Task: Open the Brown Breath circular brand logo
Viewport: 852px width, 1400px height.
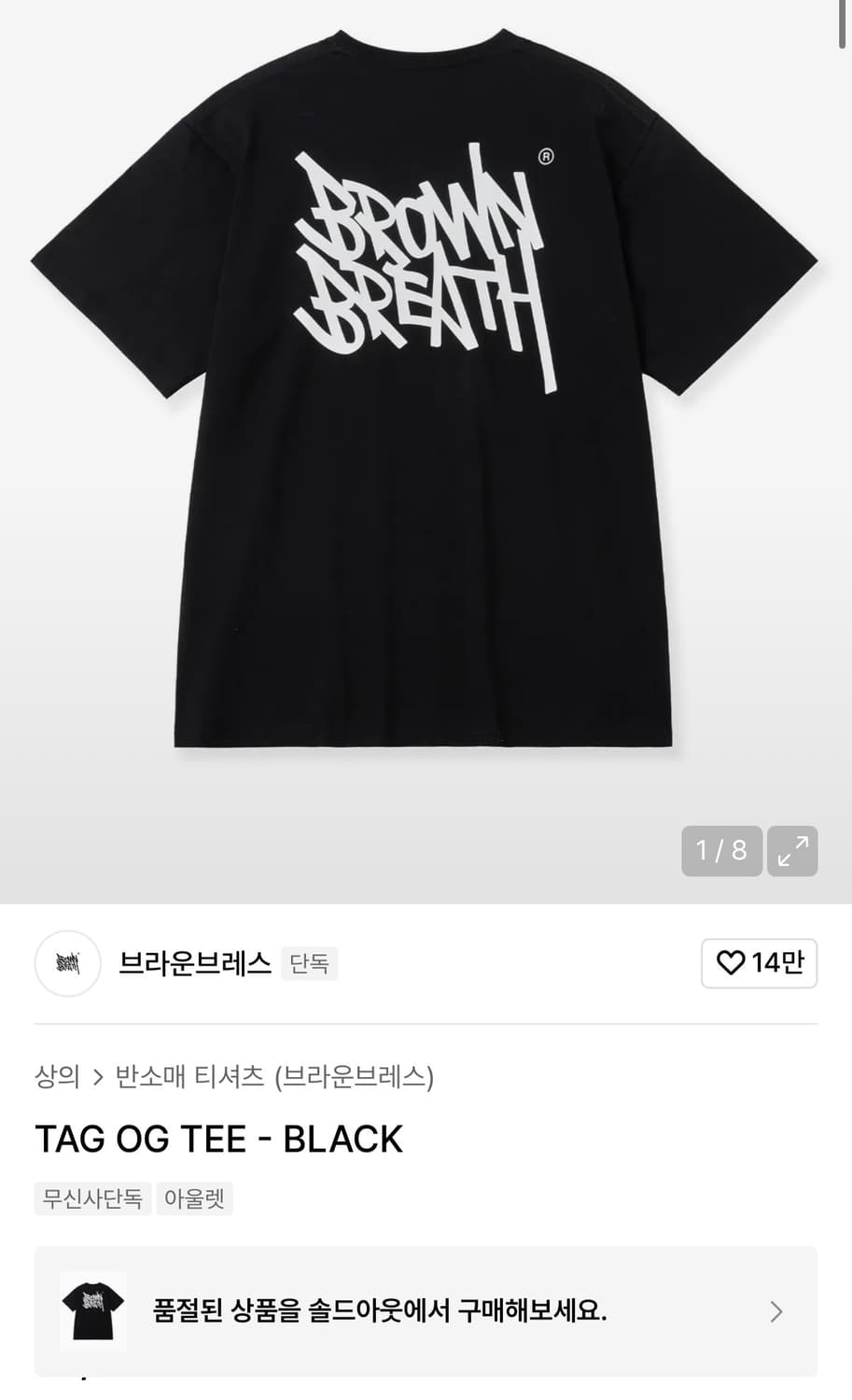Action: tap(66, 963)
